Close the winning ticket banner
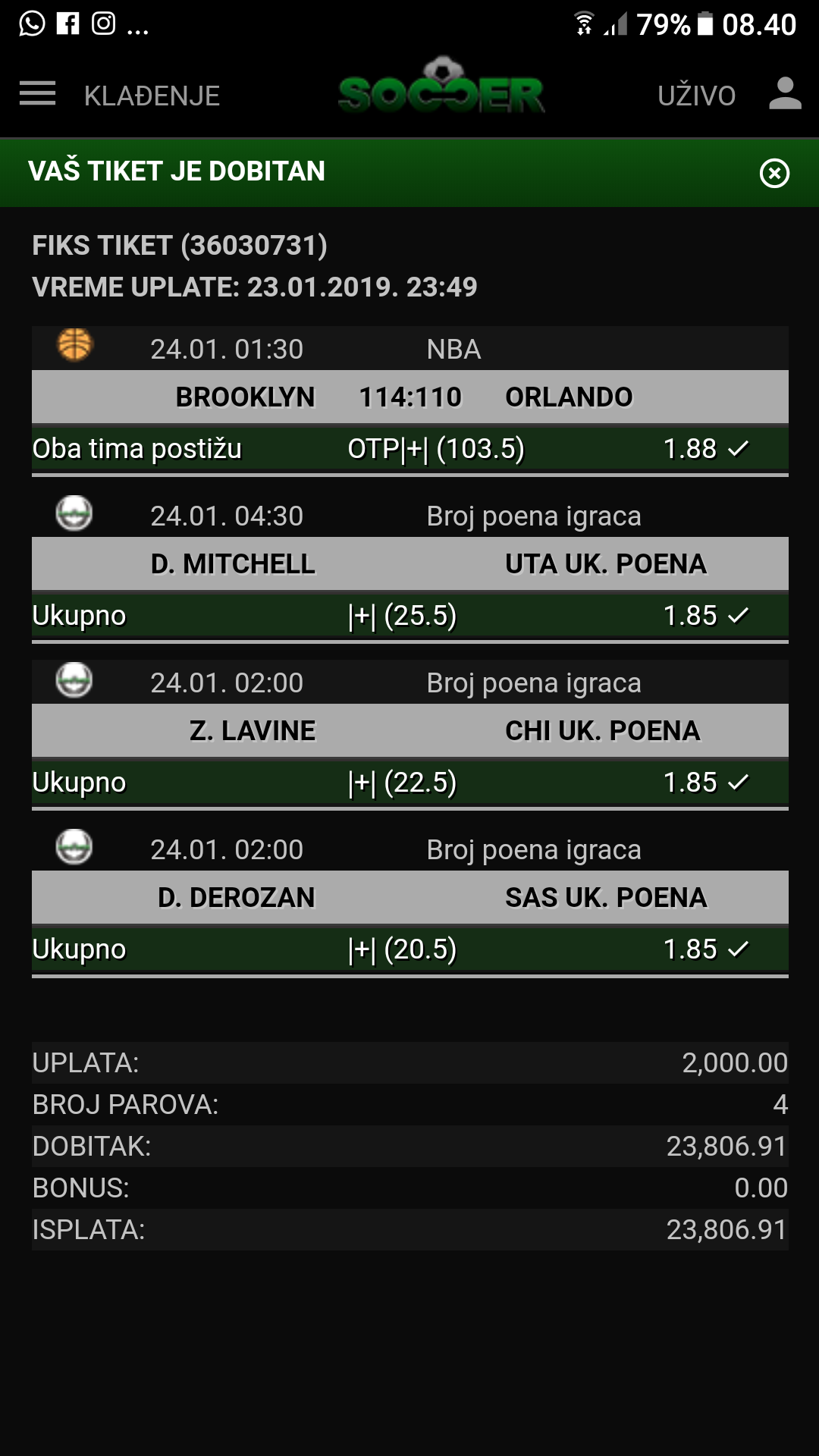This screenshot has height=1456, width=819. [x=774, y=173]
